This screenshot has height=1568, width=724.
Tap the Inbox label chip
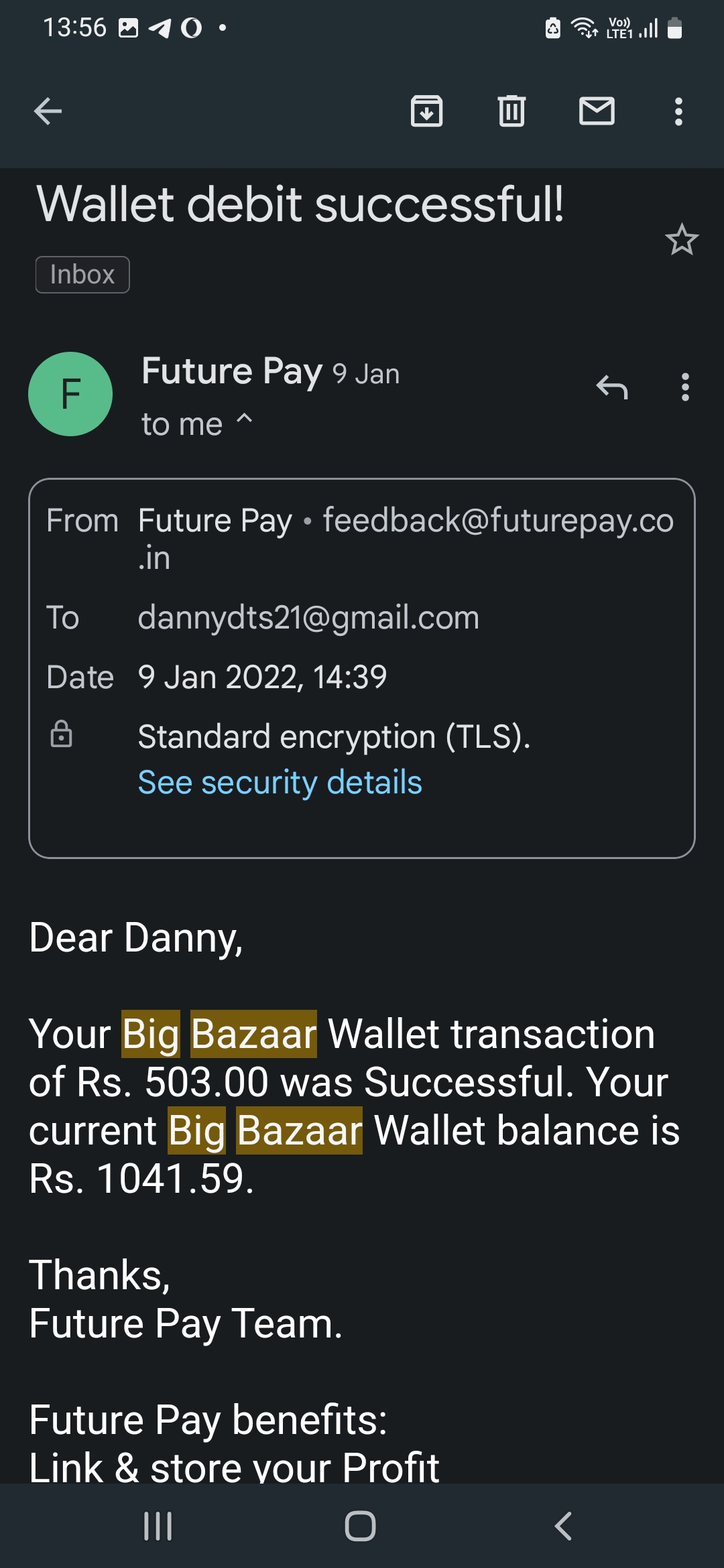(82, 275)
